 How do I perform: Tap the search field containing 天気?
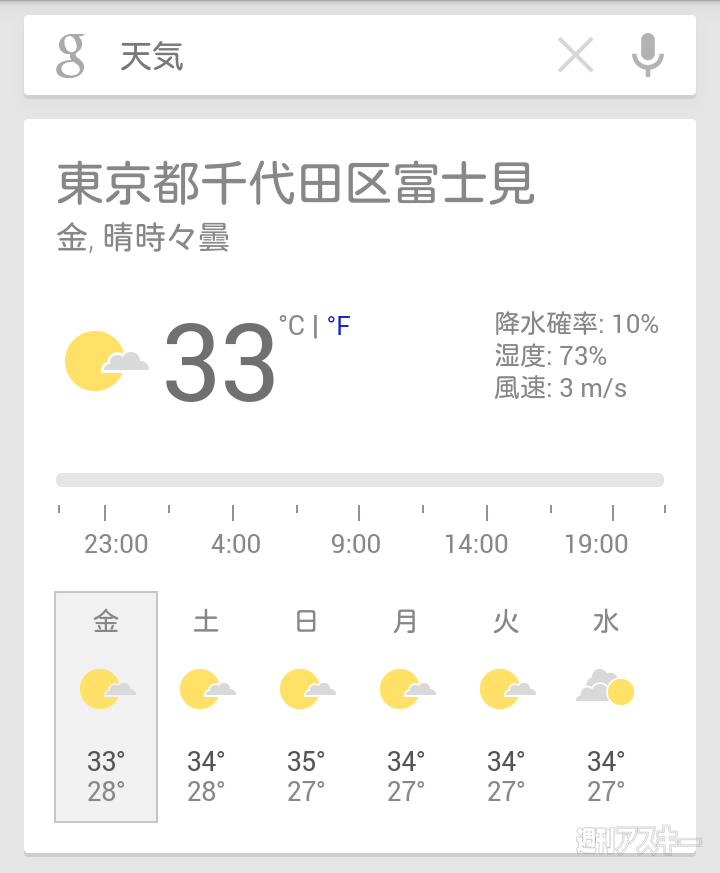(x=320, y=56)
